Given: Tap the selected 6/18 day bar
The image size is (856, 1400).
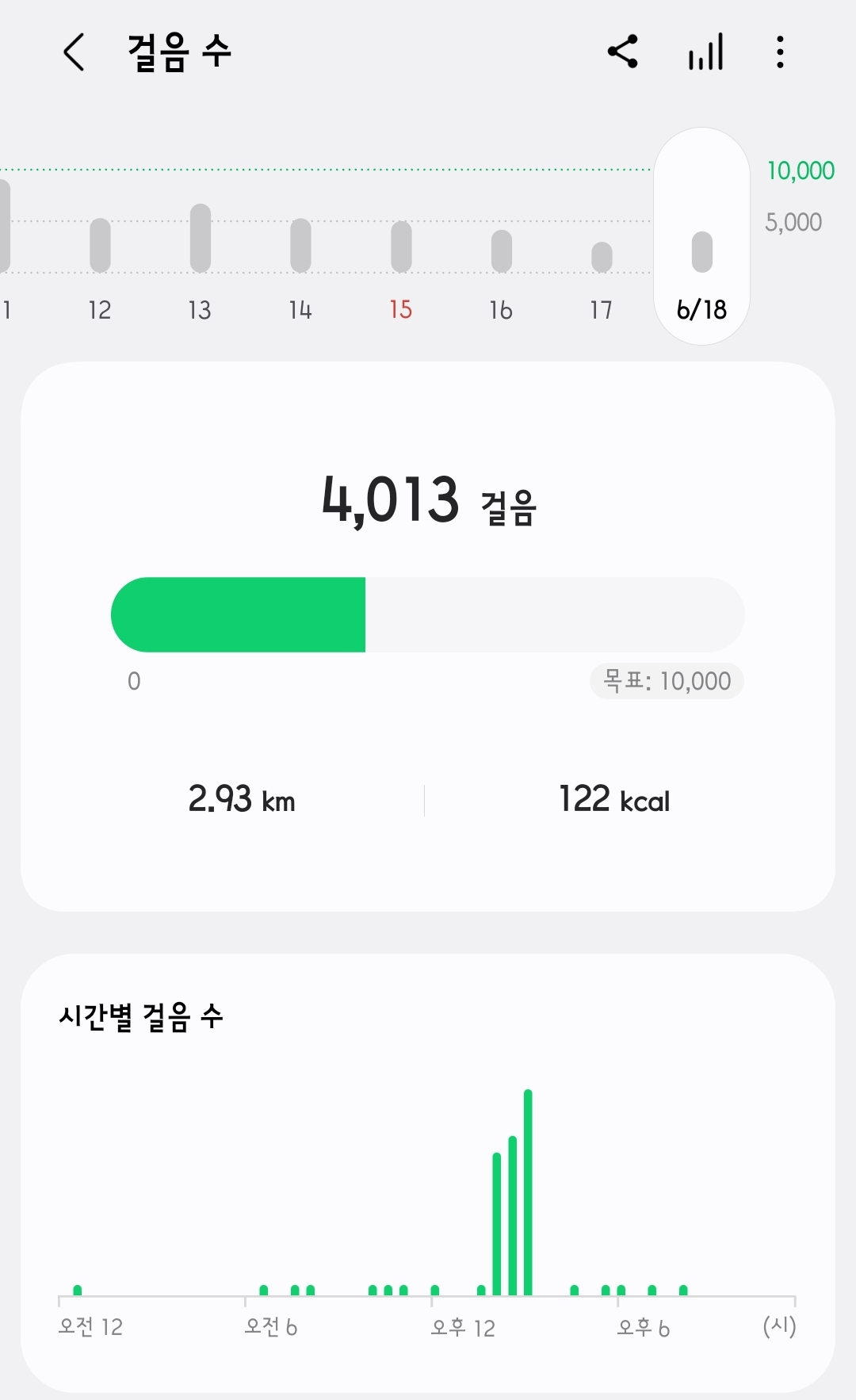Looking at the screenshot, I should pyautogui.click(x=701, y=252).
